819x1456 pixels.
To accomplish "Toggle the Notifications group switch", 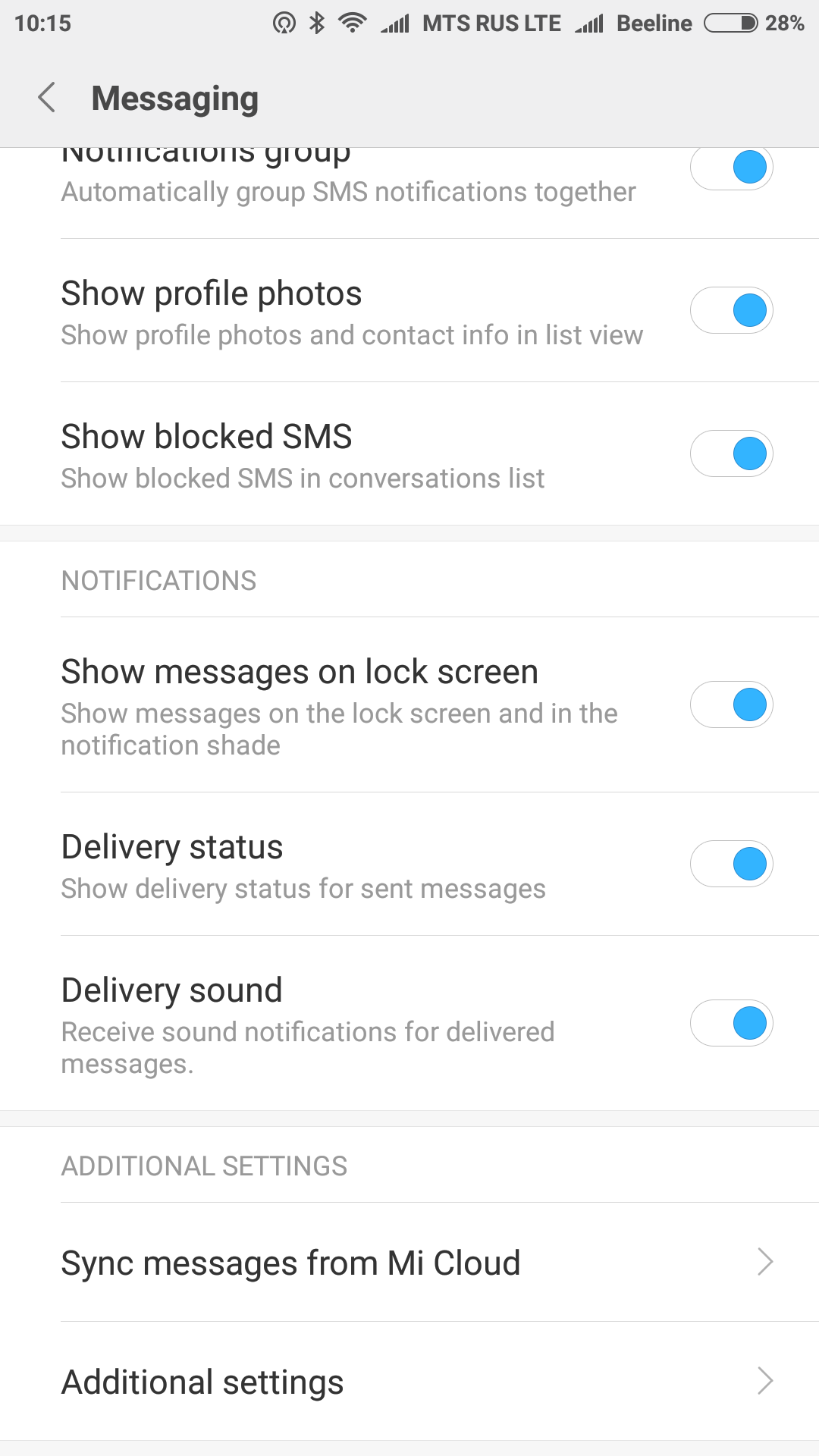I will [731, 168].
